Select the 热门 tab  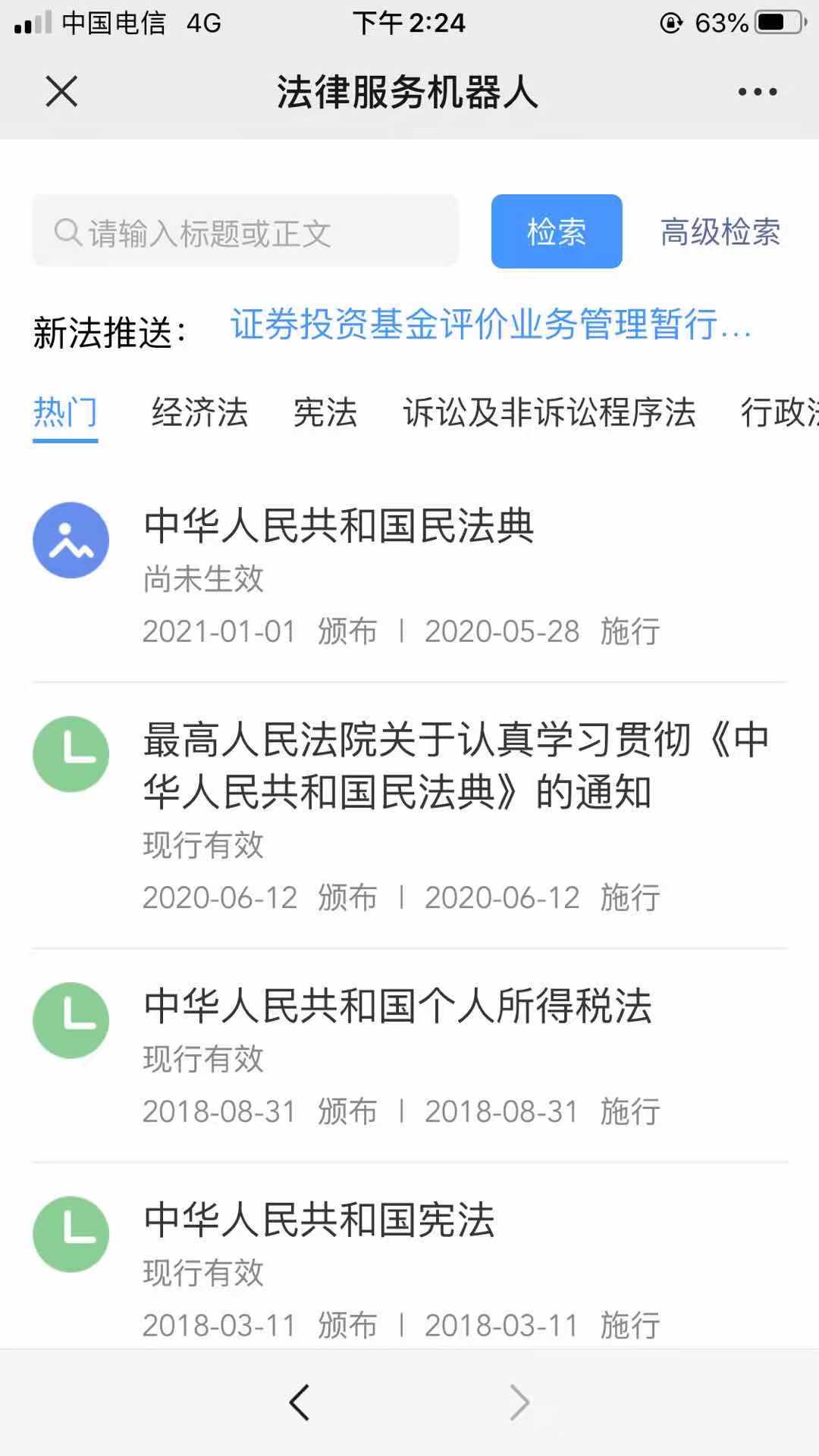65,413
